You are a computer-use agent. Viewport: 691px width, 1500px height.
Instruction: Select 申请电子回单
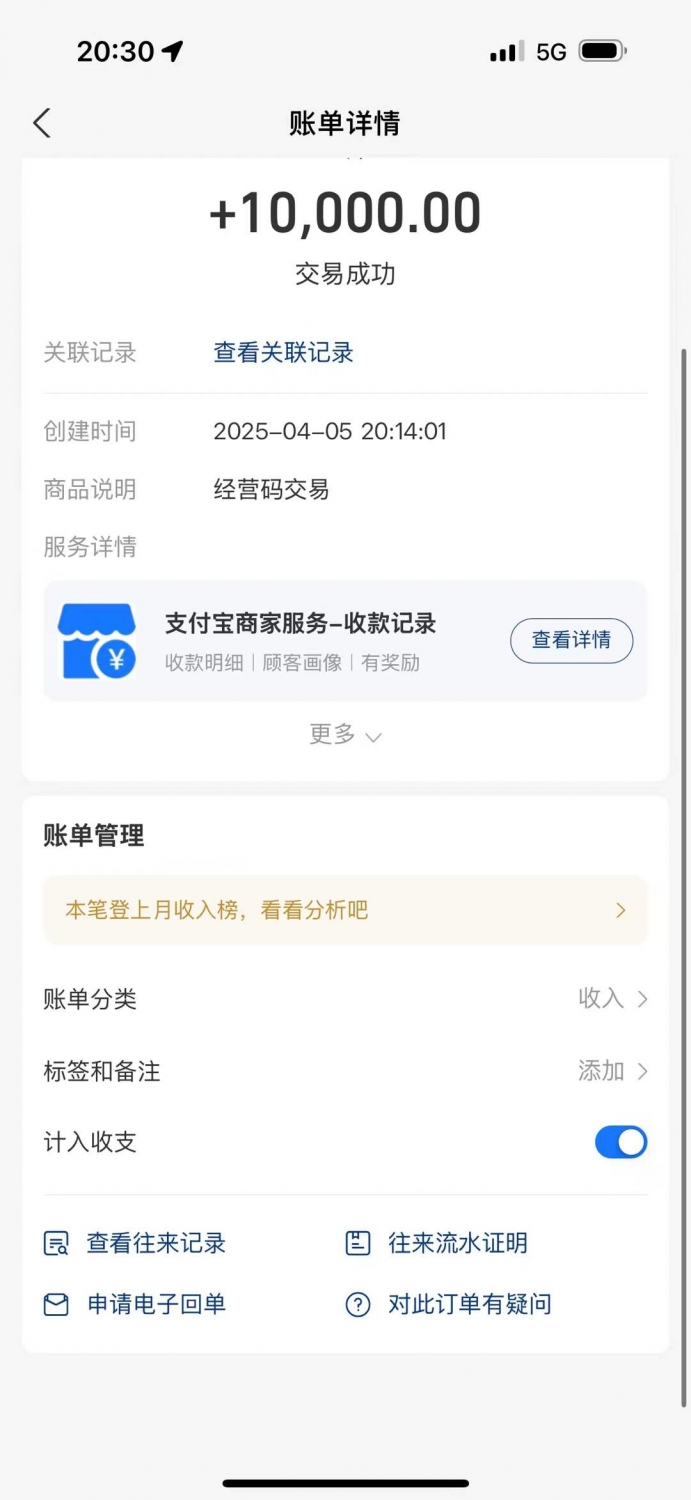coord(134,1305)
